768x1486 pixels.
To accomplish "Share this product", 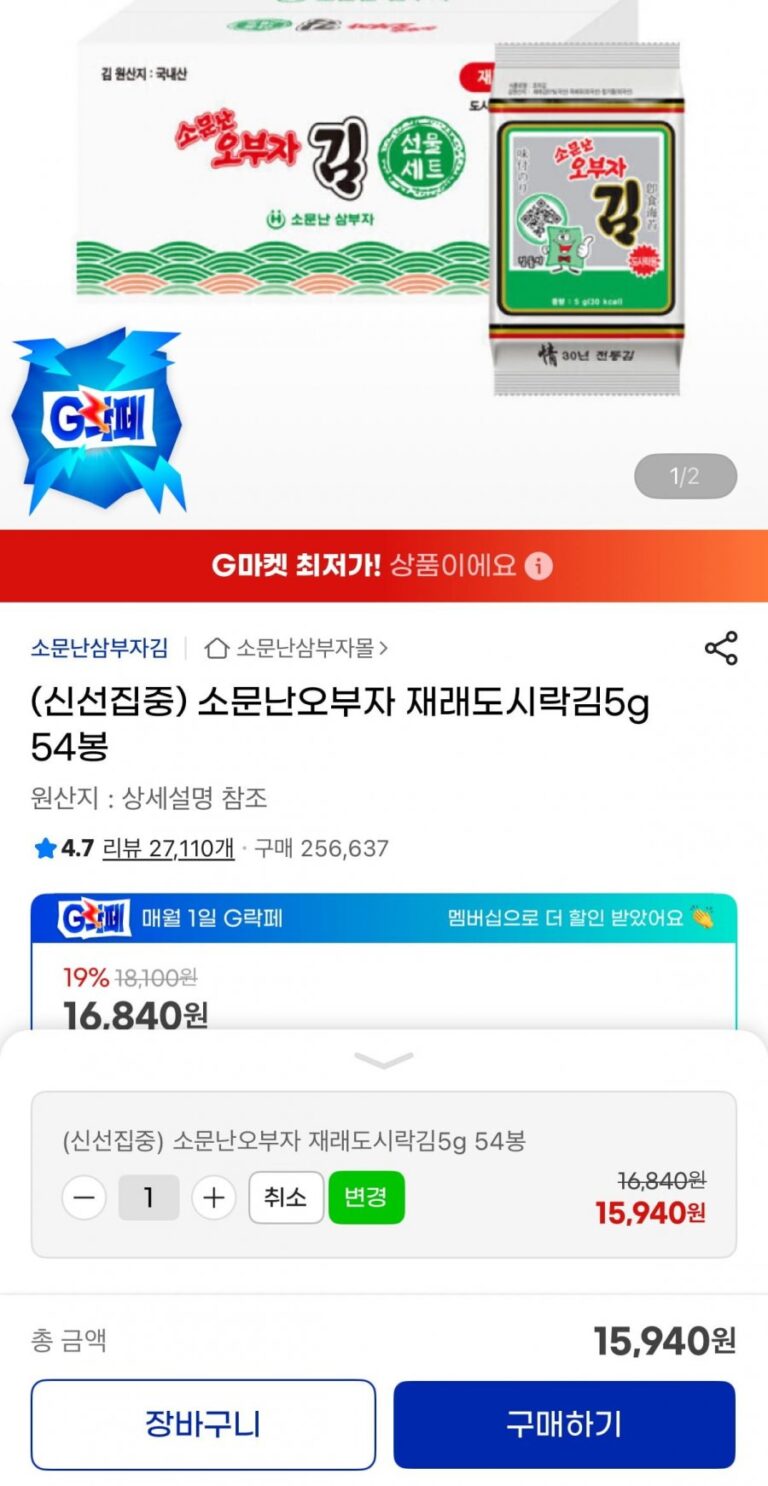I will (721, 648).
